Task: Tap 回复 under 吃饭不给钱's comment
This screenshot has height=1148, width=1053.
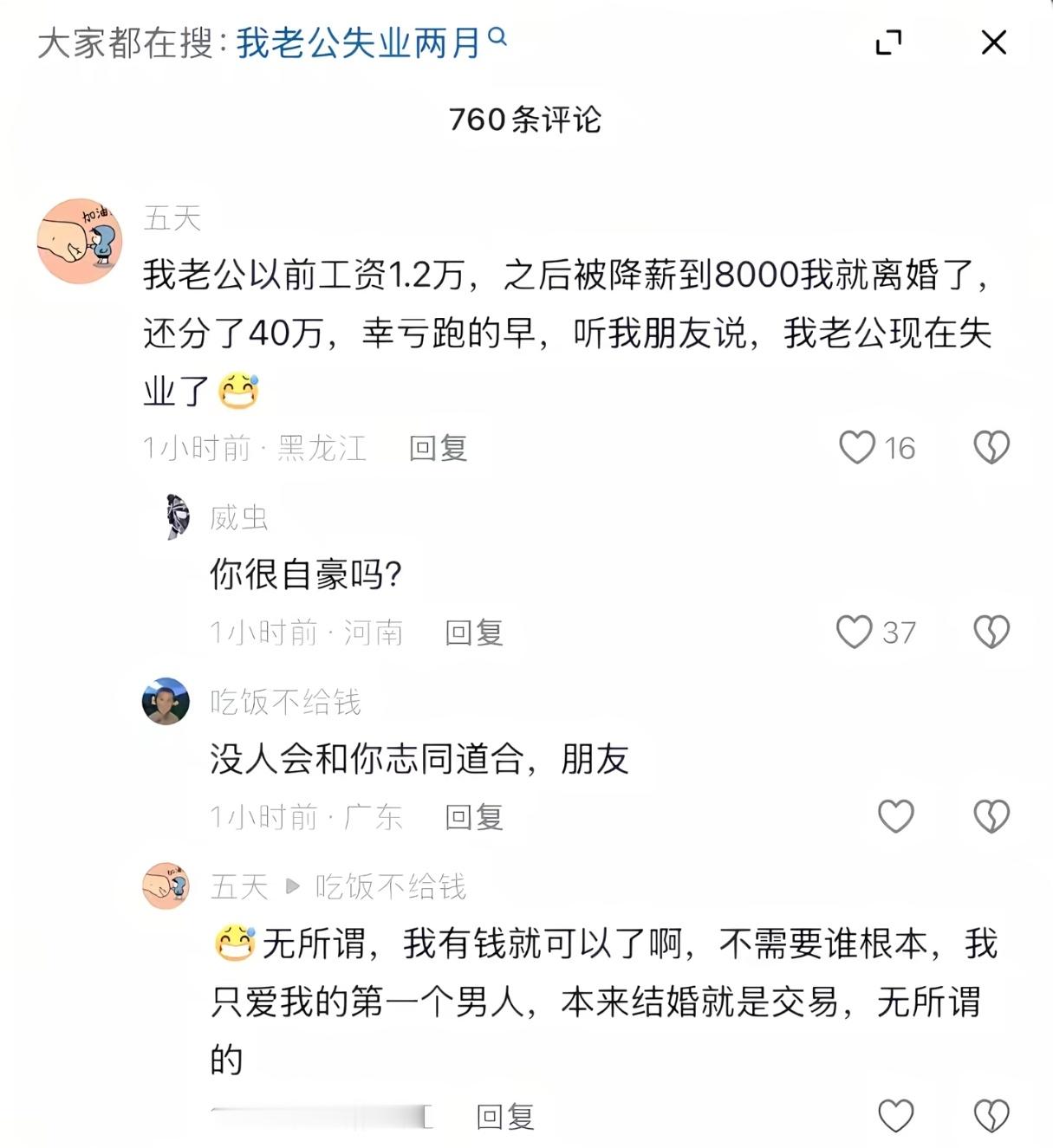Action: [472, 816]
